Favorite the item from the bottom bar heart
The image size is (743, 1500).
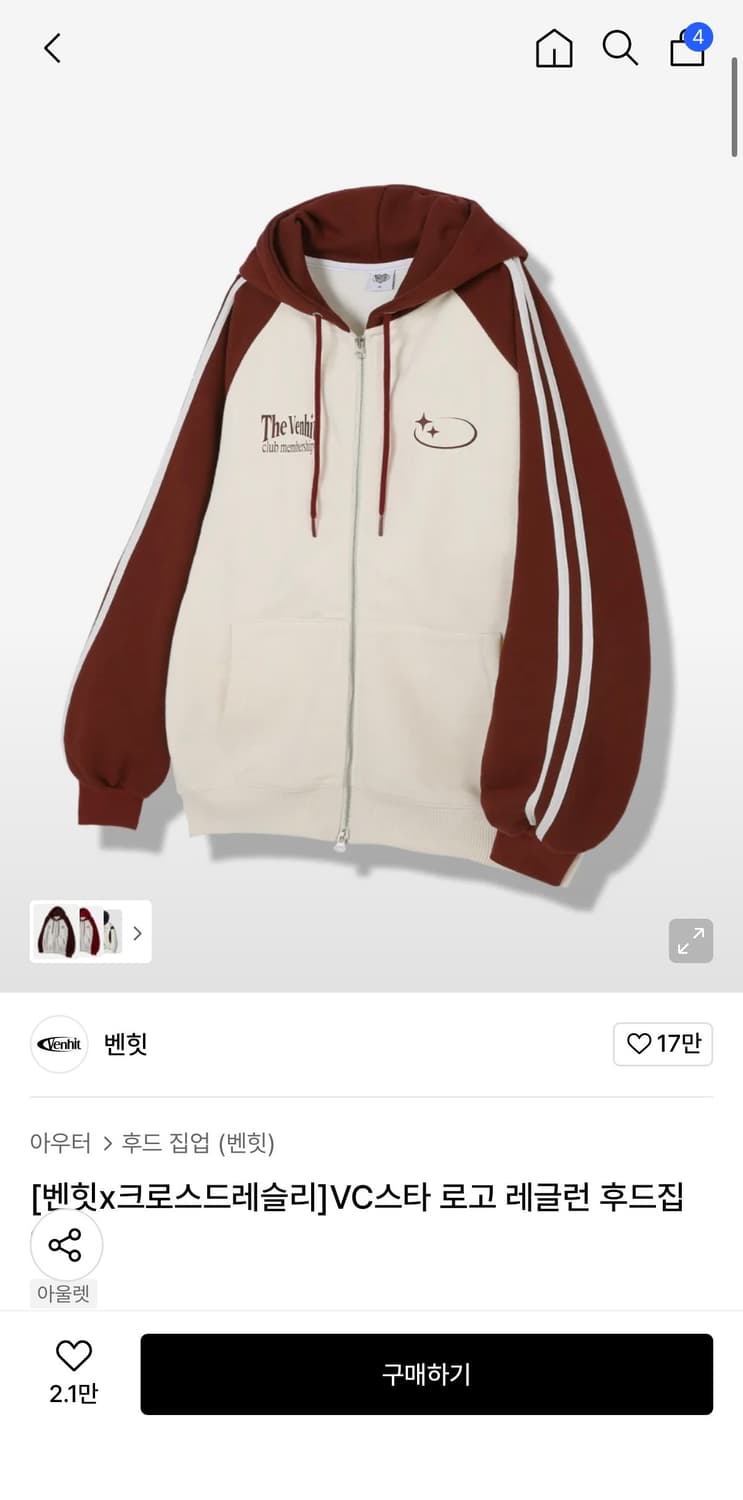(74, 1354)
